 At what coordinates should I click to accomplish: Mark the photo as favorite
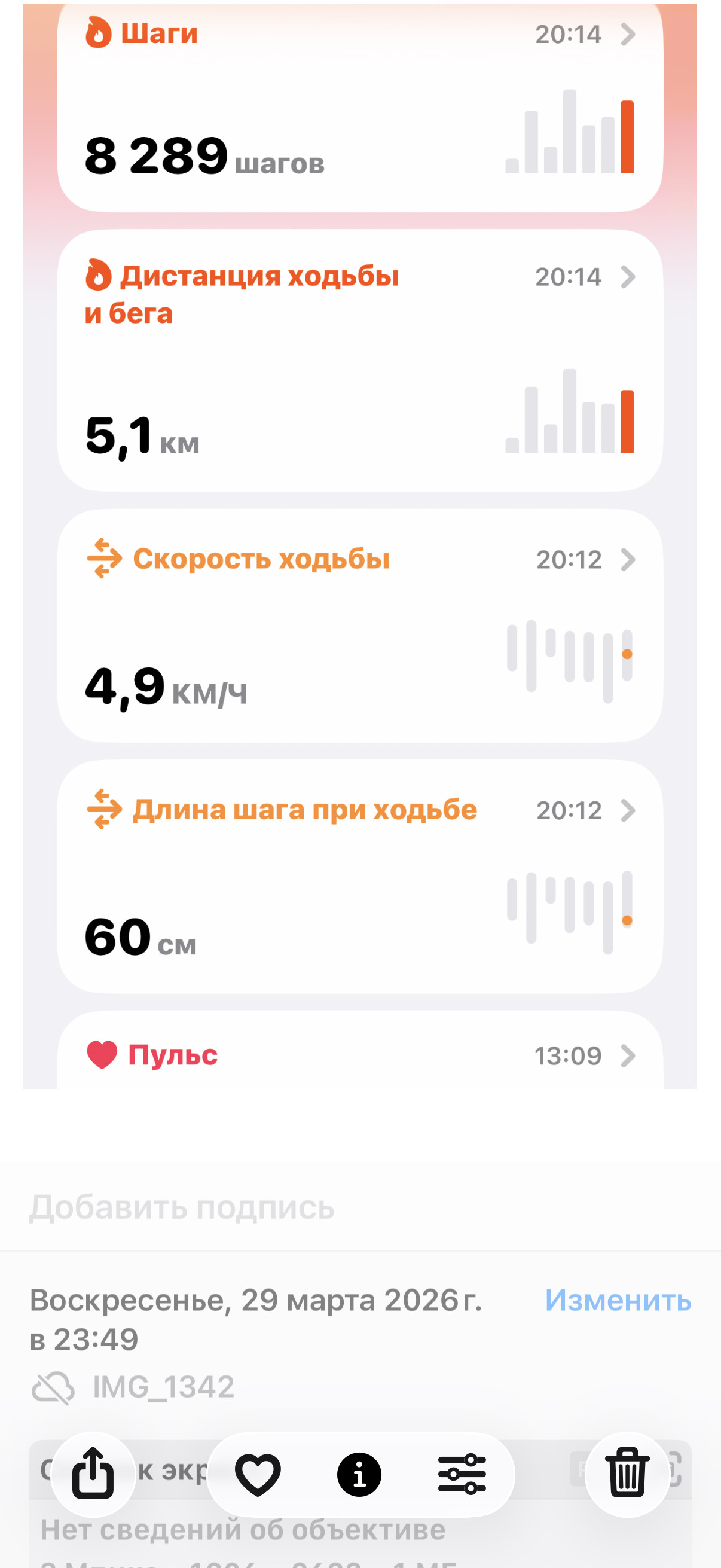tap(258, 1474)
